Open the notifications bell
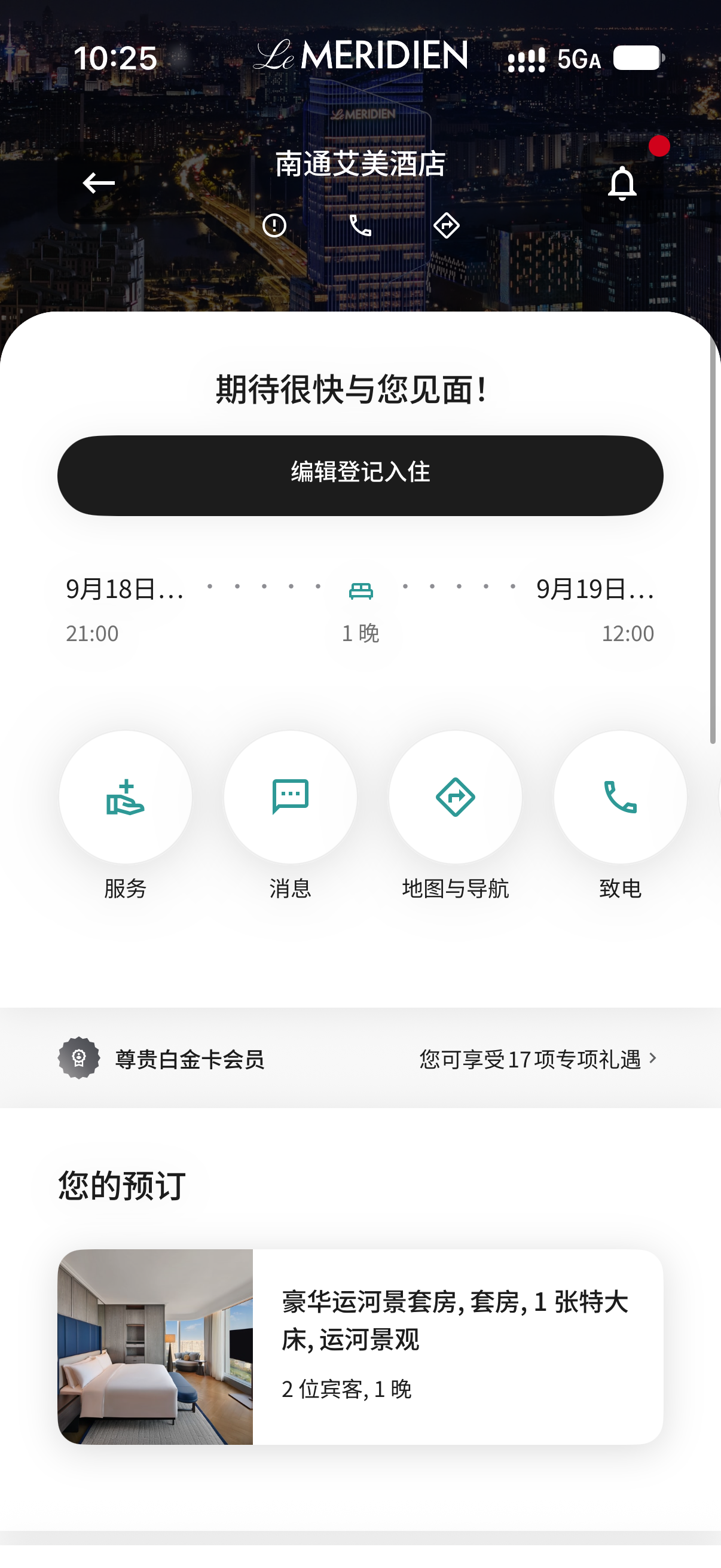 pos(622,182)
